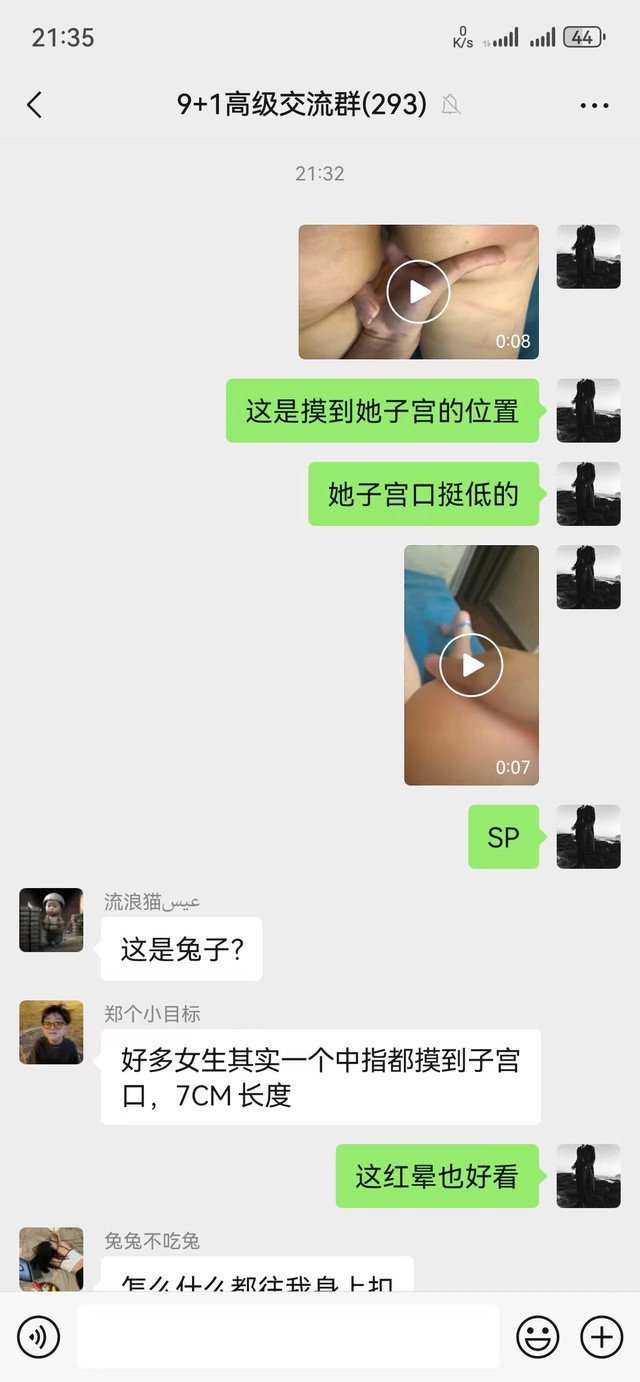640x1382 pixels.
Task: Switch to voice message input
Action: (x=38, y=1336)
